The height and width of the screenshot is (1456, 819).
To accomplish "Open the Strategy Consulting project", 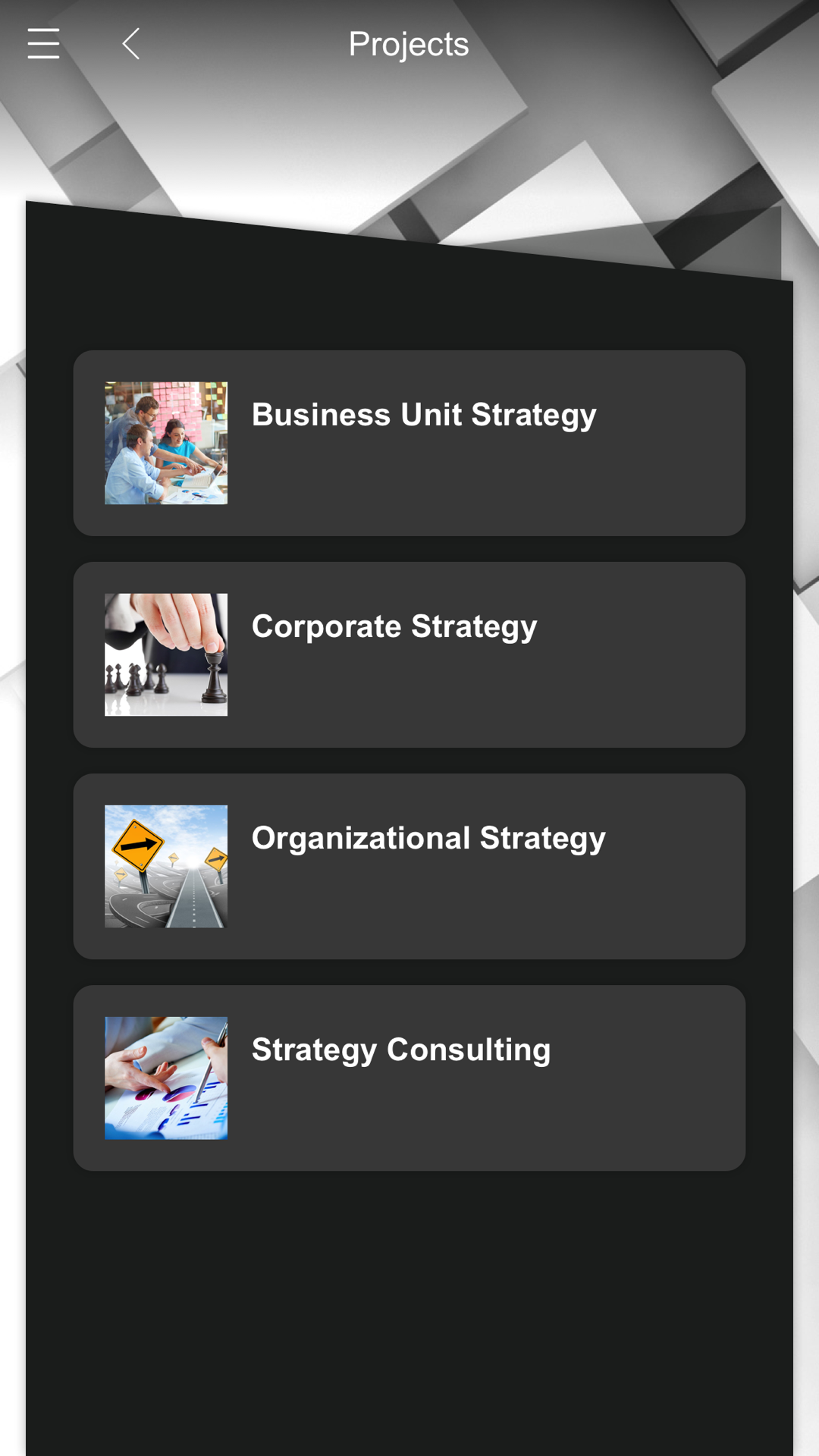I will [x=409, y=1077].
